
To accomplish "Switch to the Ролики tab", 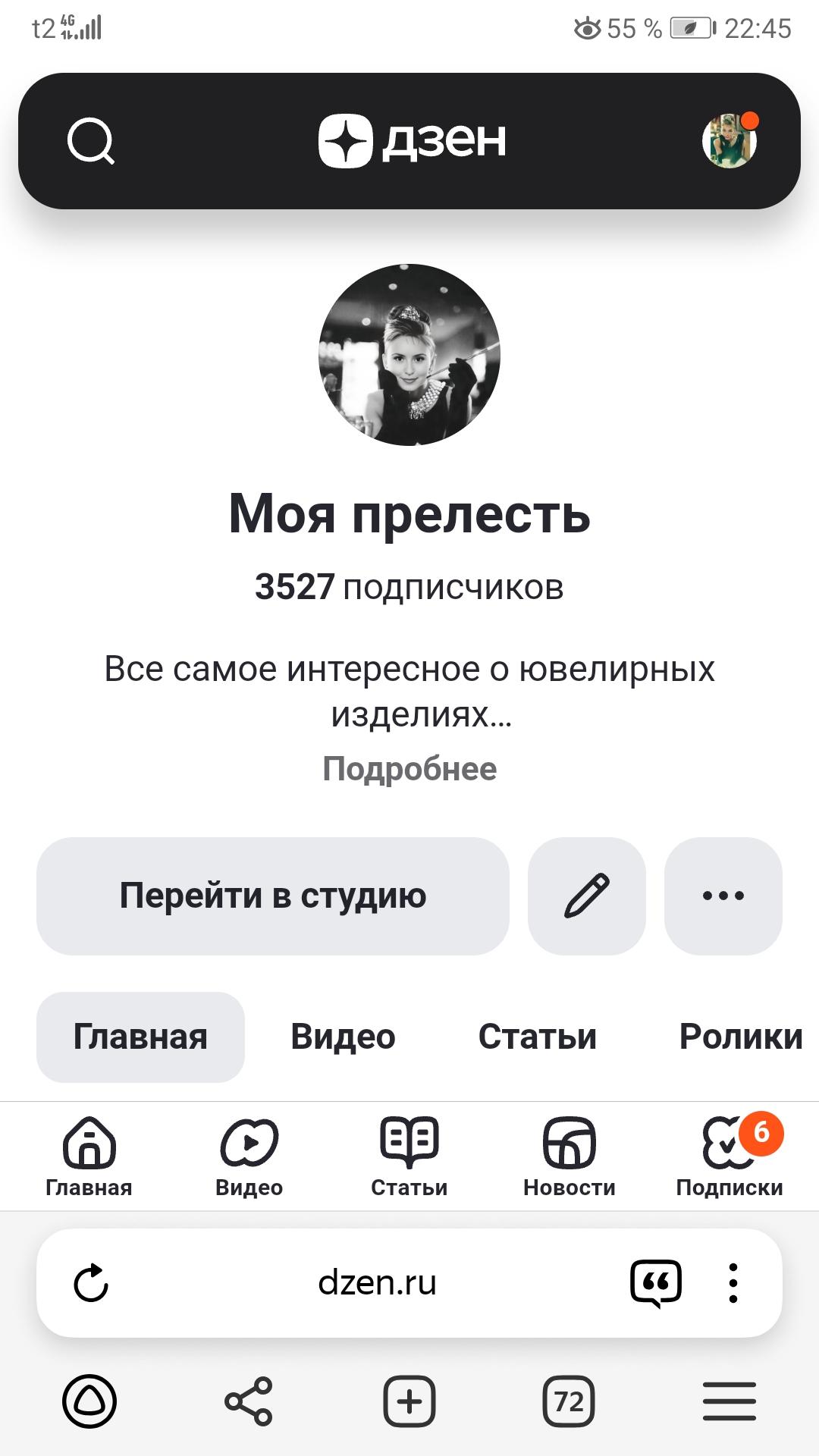I will [740, 1037].
